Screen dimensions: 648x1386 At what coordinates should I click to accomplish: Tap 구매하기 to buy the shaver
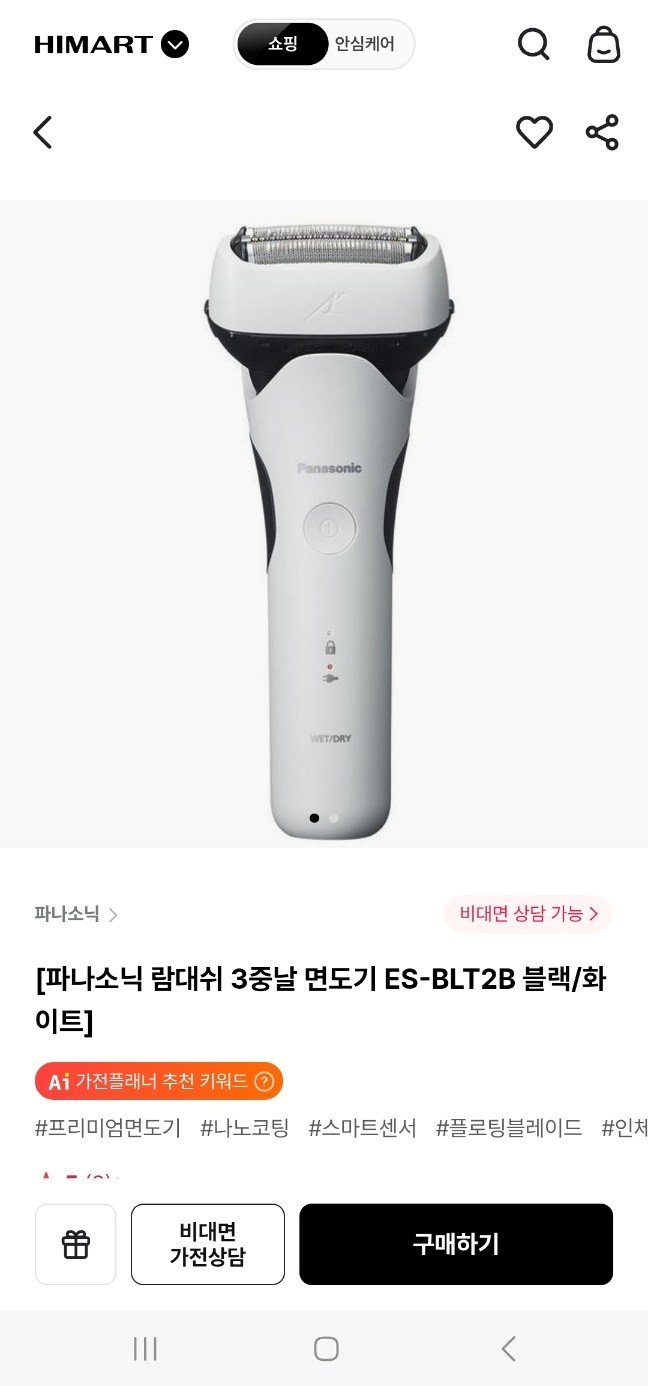(x=456, y=1244)
